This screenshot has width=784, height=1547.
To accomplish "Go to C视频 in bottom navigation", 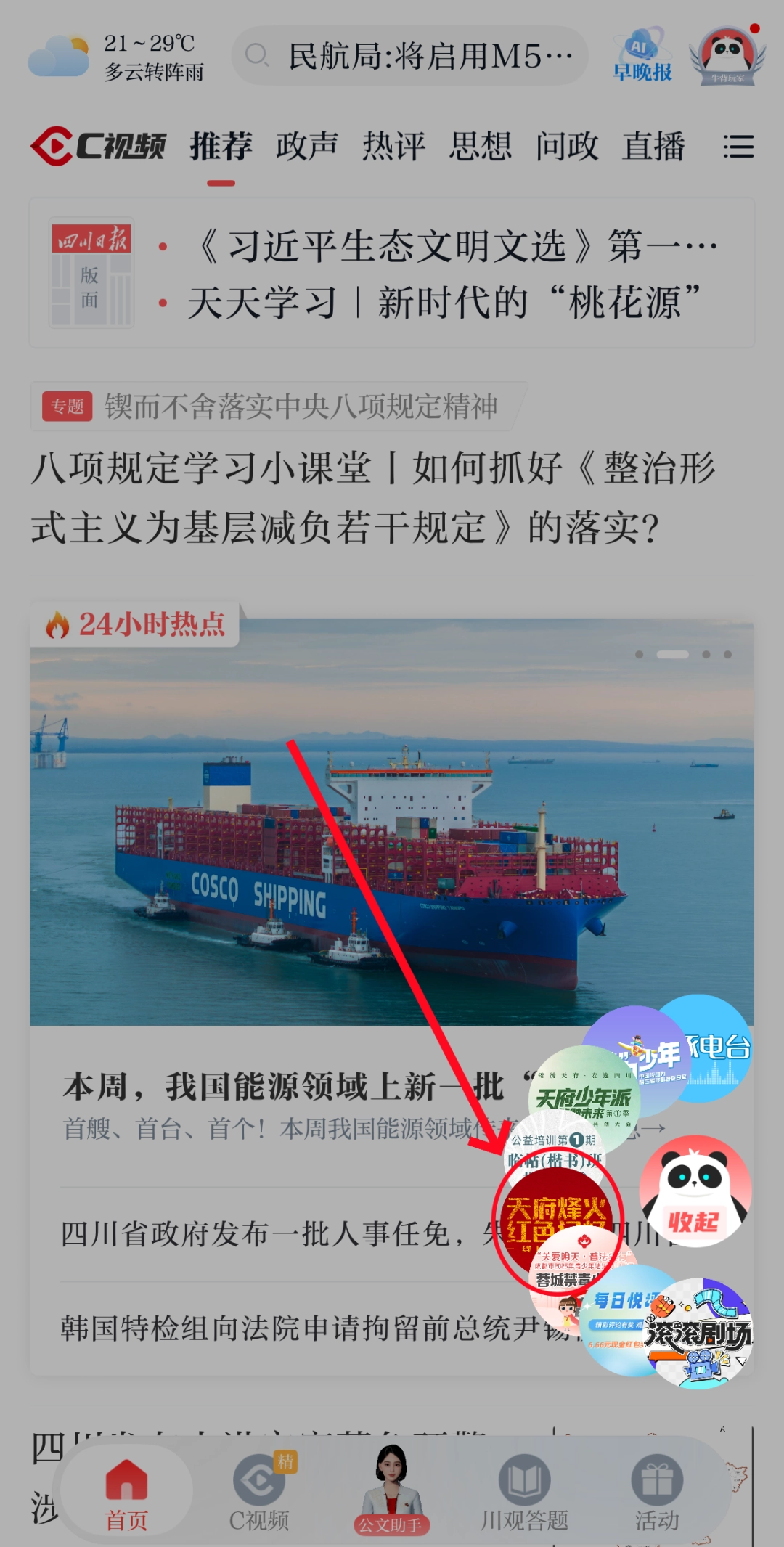I will click(x=259, y=1493).
